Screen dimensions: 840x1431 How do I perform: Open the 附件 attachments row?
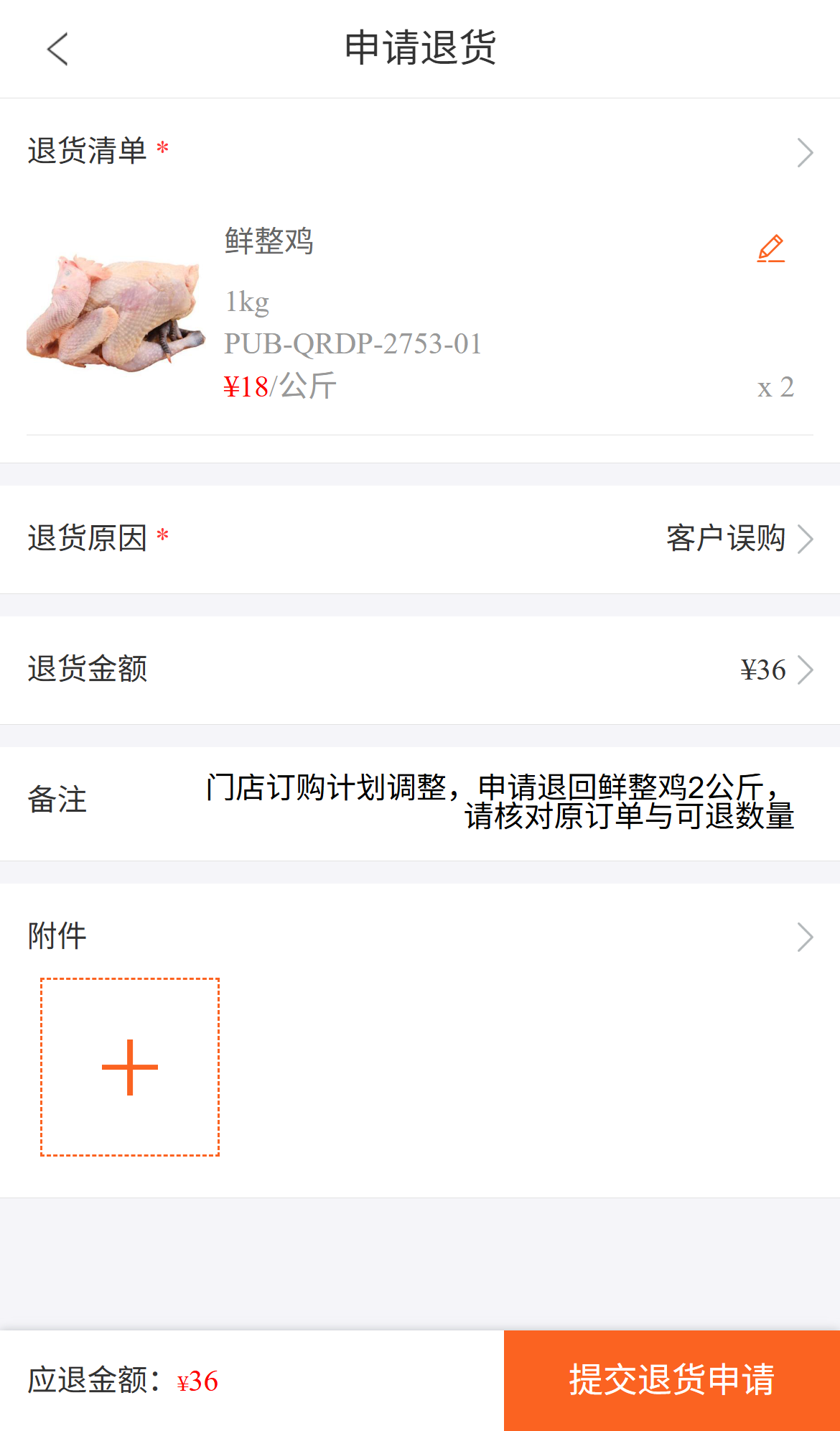(x=420, y=937)
